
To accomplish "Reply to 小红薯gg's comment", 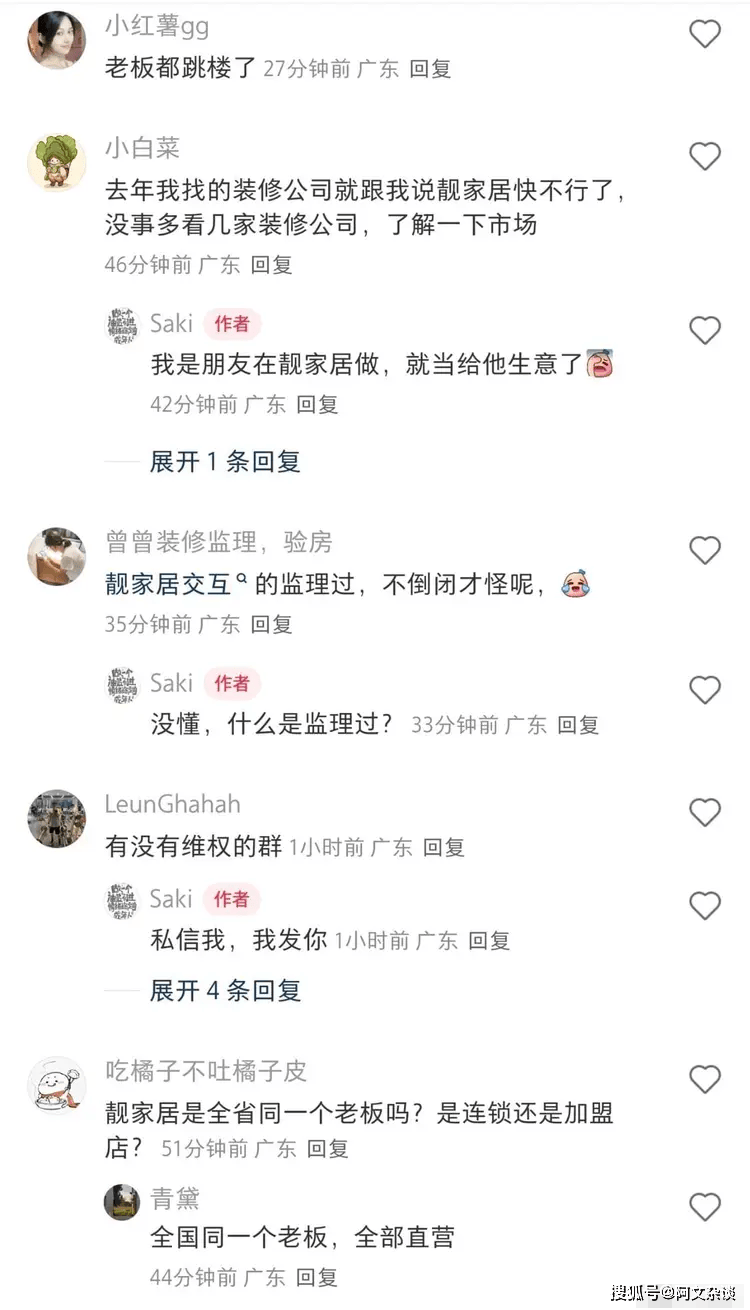I will point(431,69).
